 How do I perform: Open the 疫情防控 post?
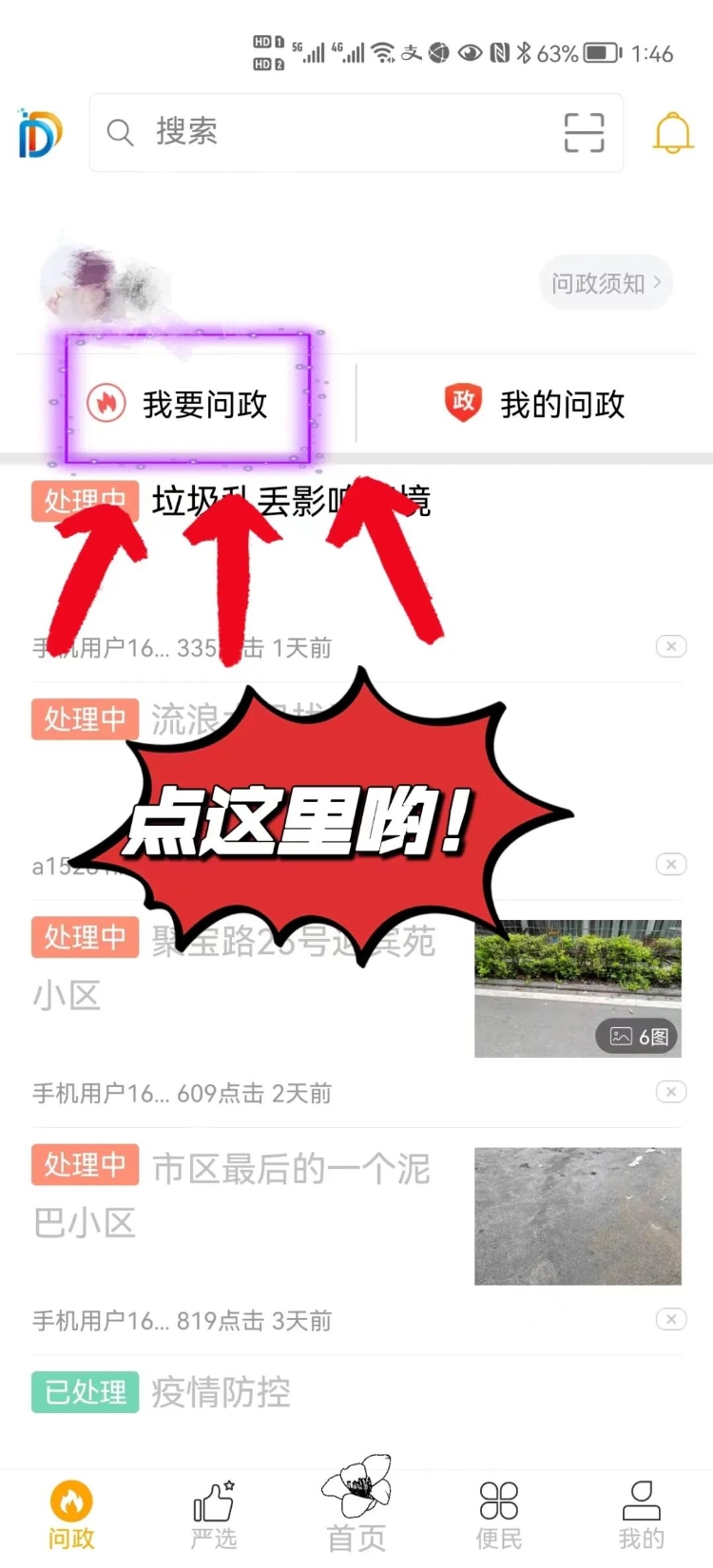pos(221,1392)
